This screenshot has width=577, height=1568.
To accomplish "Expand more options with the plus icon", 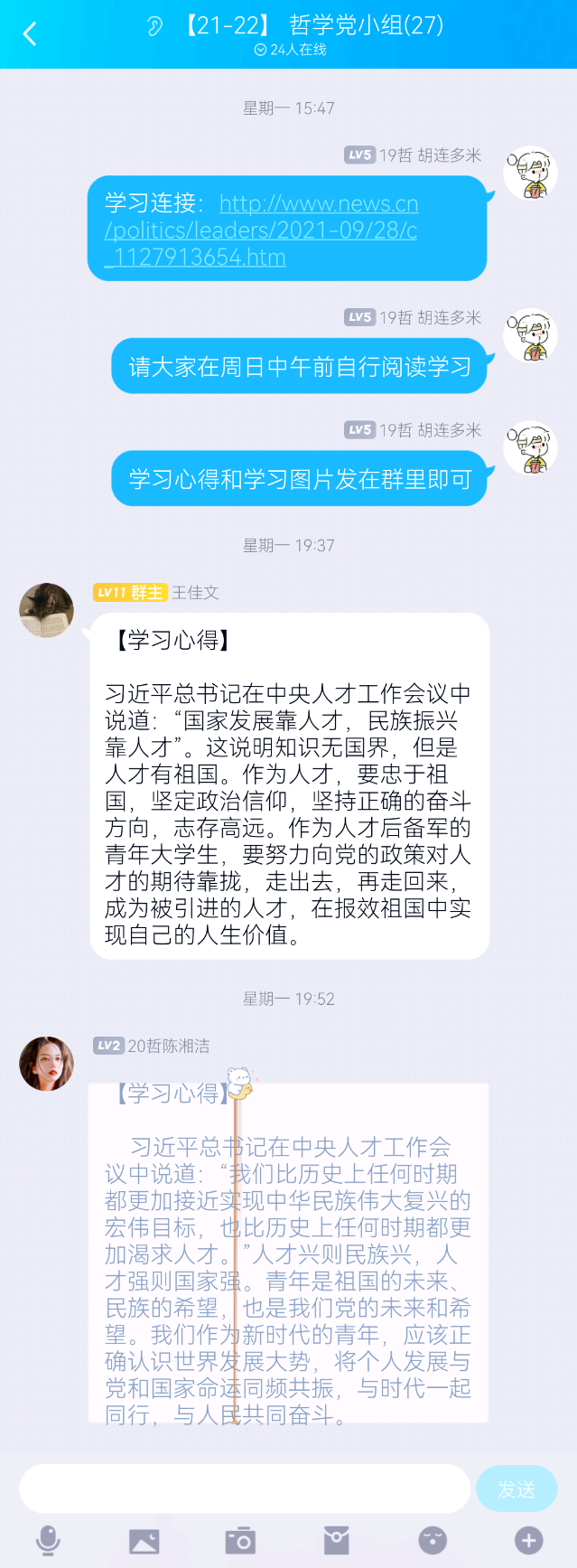I will pyautogui.click(x=528, y=1541).
